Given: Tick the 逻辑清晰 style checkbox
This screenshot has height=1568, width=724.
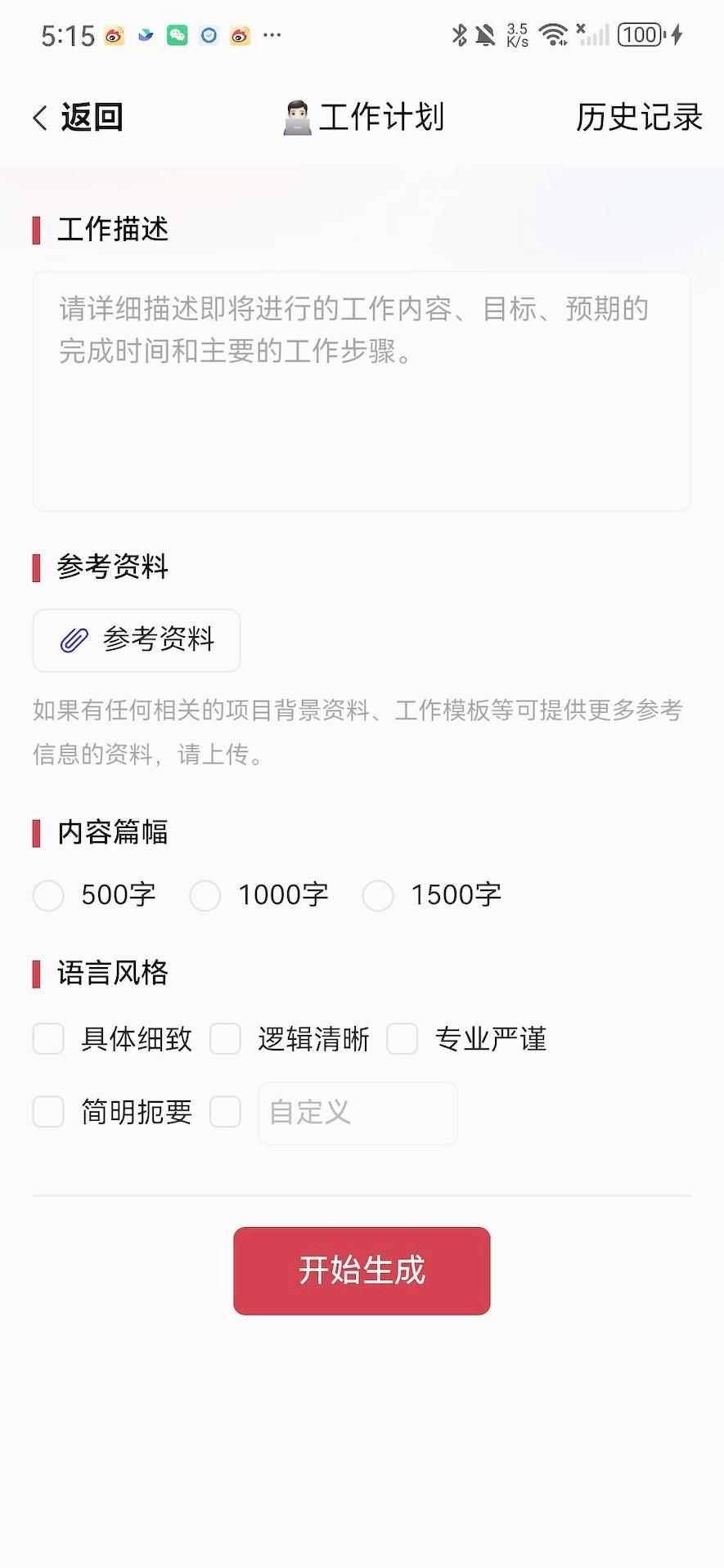Looking at the screenshot, I should [225, 1039].
